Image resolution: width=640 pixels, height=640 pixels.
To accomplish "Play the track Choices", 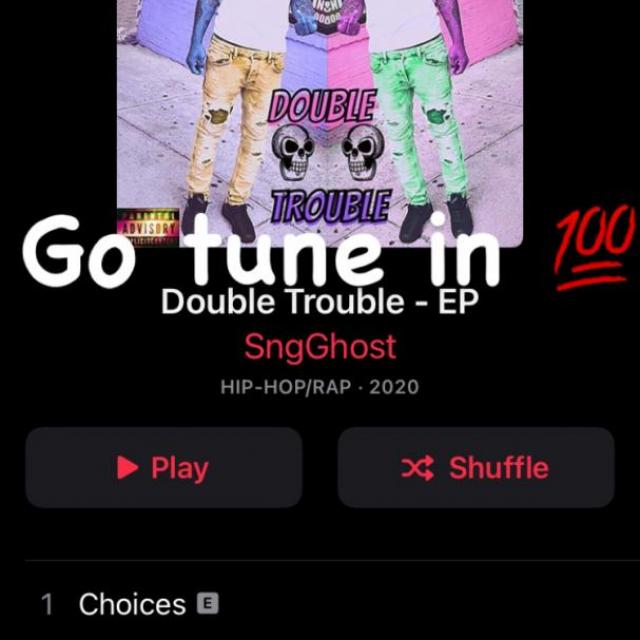I will (x=132, y=604).
